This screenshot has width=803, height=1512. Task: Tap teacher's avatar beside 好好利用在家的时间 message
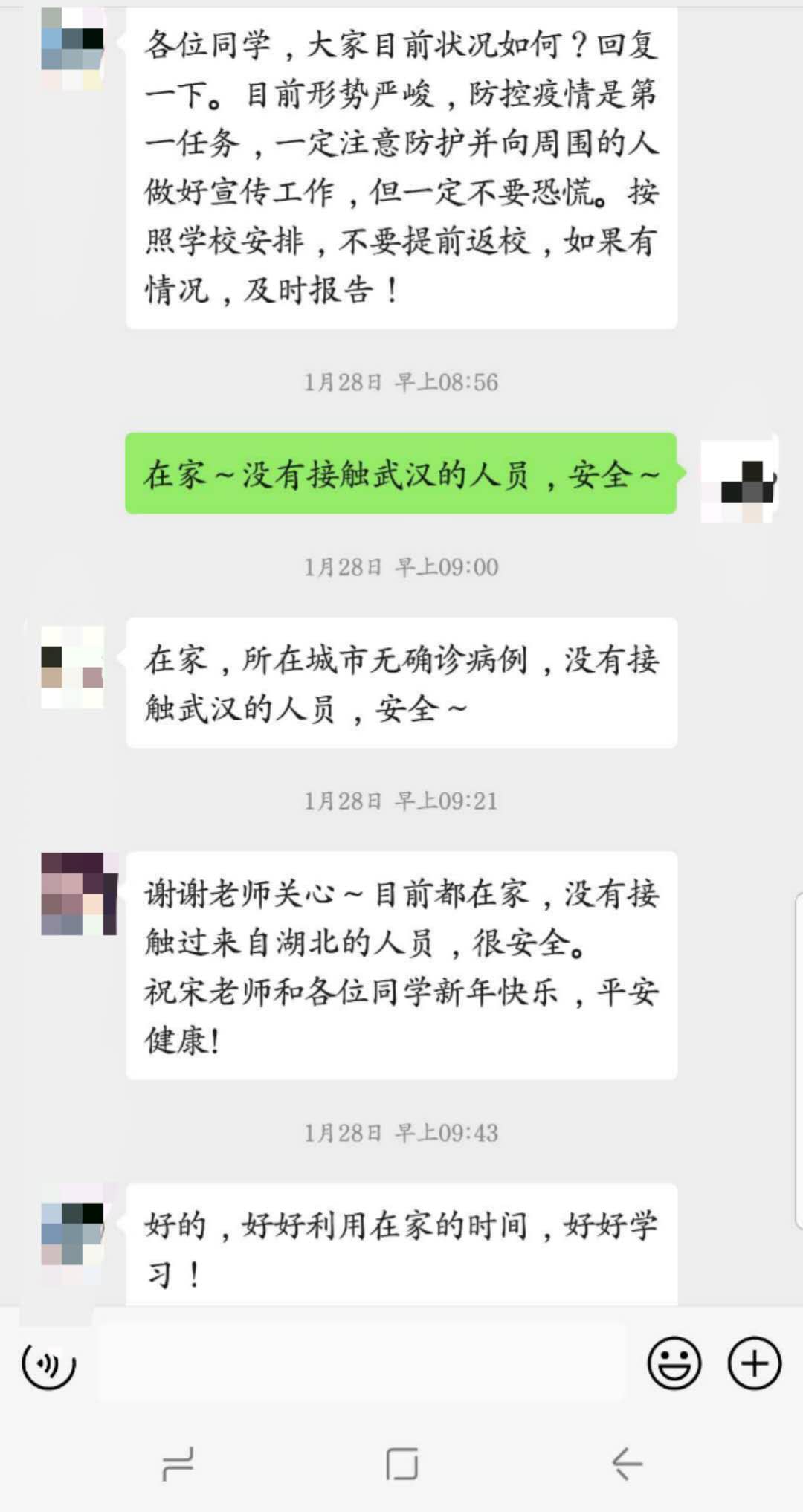pyautogui.click(x=72, y=1233)
